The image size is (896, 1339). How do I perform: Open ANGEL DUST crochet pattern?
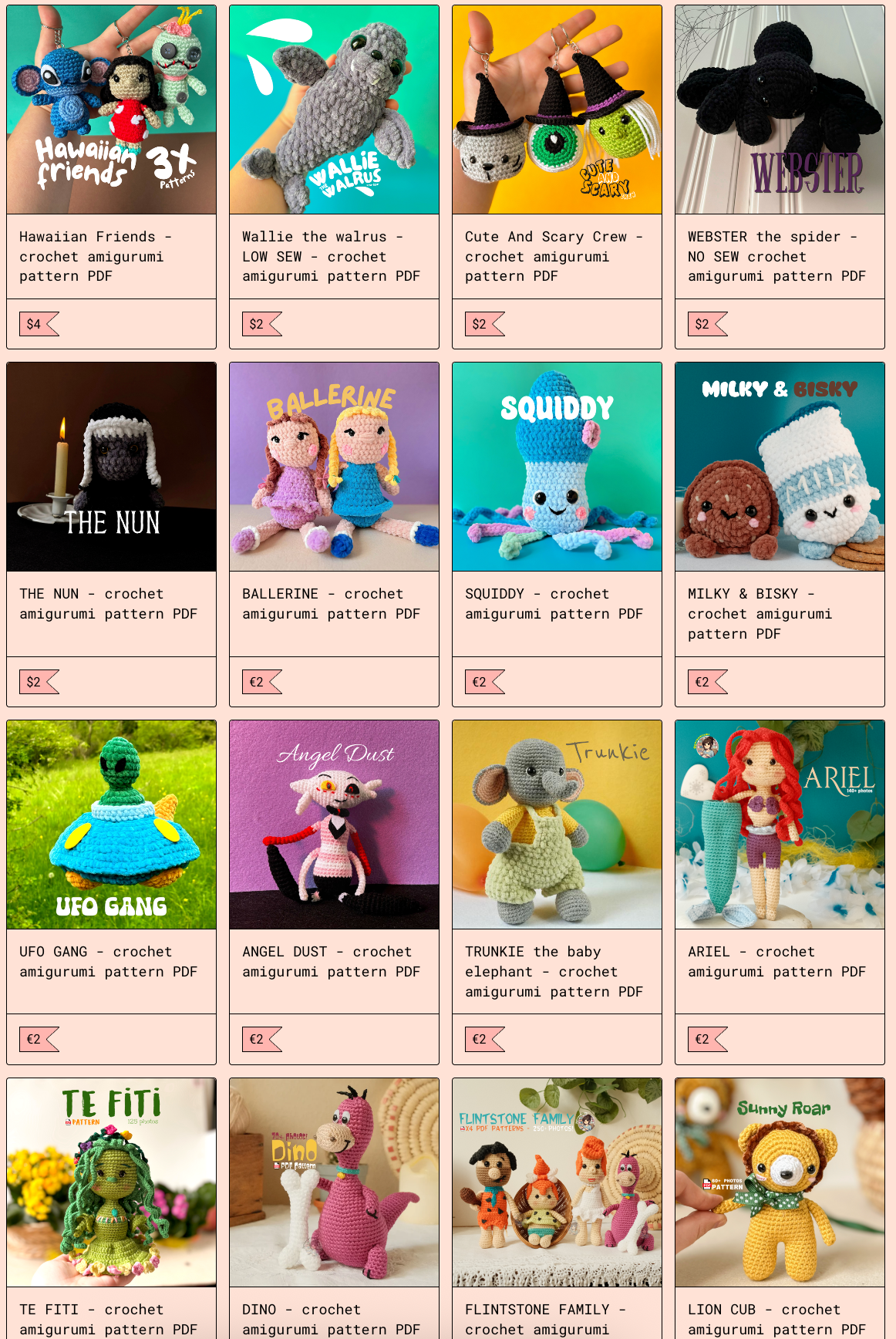pyautogui.click(x=334, y=825)
